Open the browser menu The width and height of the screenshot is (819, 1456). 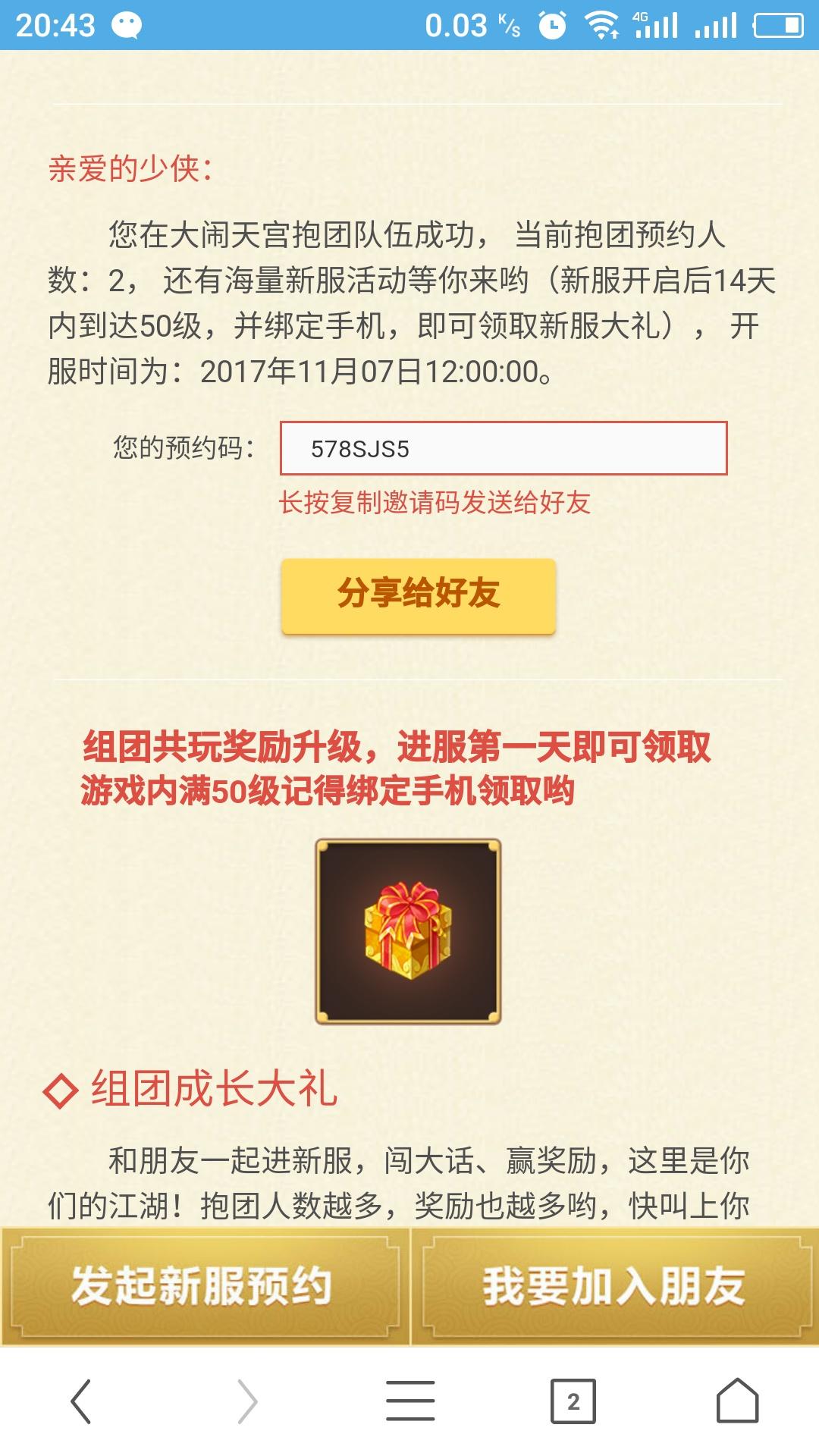point(410,1401)
